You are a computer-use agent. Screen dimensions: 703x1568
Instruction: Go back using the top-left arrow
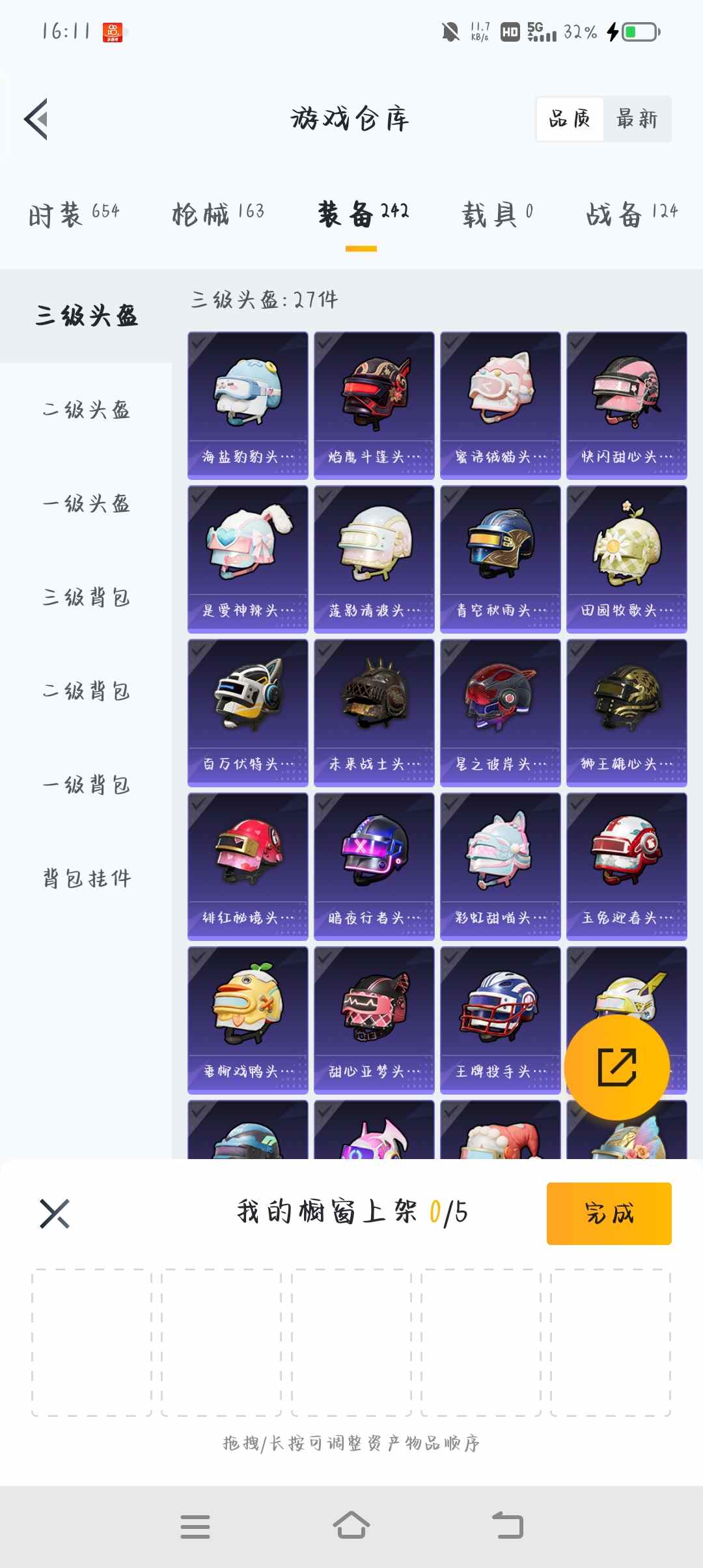(x=36, y=119)
